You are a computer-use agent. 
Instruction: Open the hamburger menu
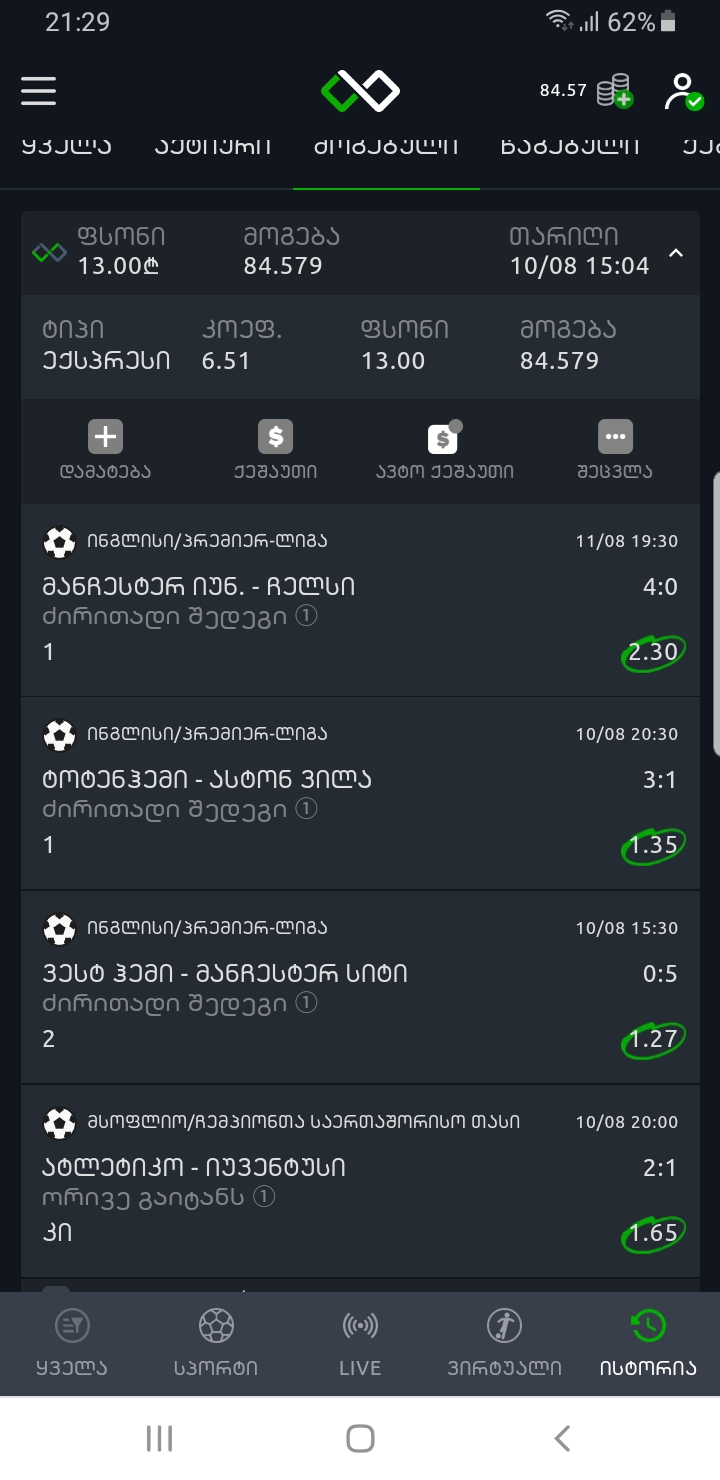[x=39, y=91]
